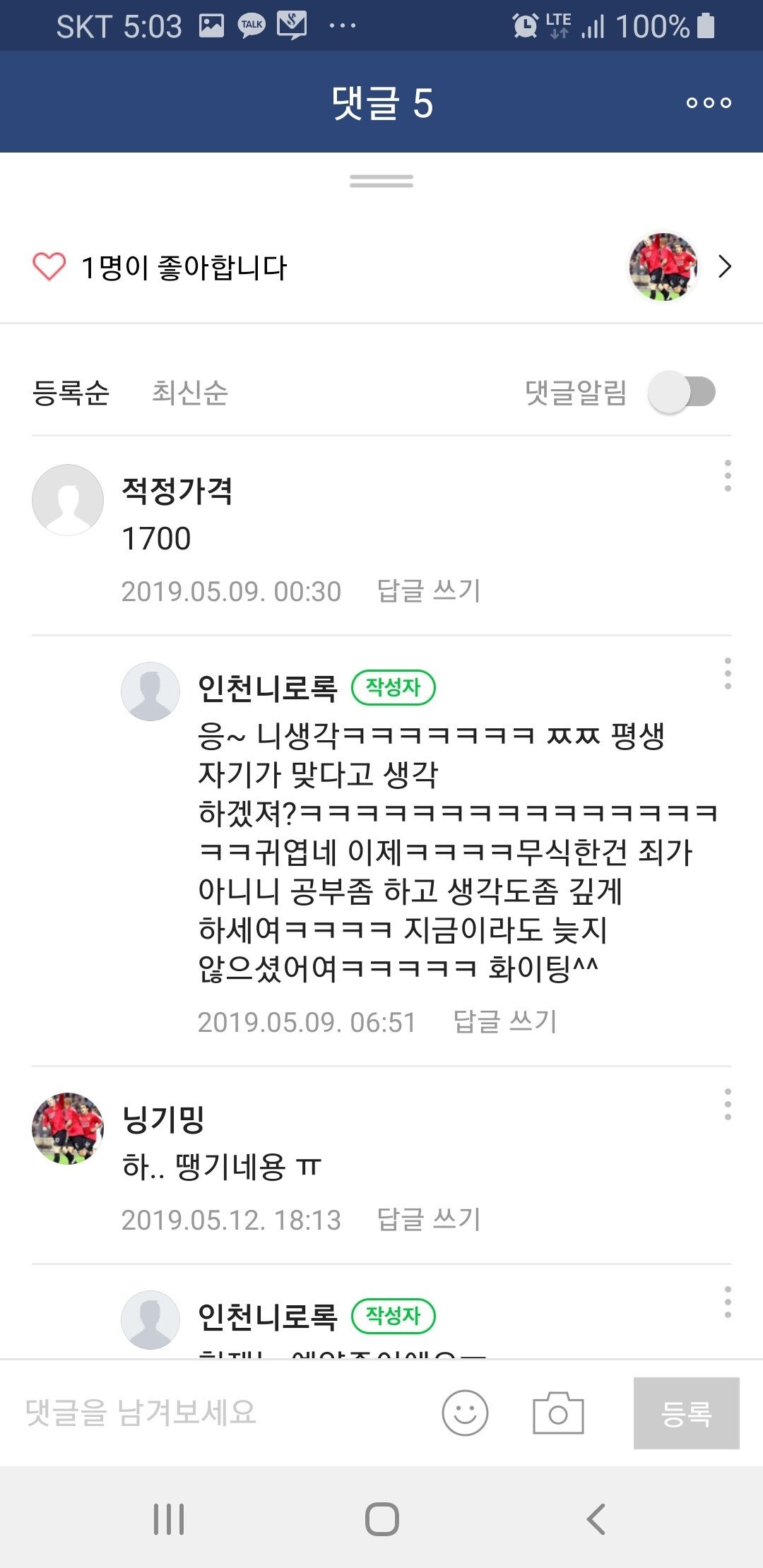Reply to 적정가격's comment
The height and width of the screenshot is (1568, 763).
click(x=429, y=590)
